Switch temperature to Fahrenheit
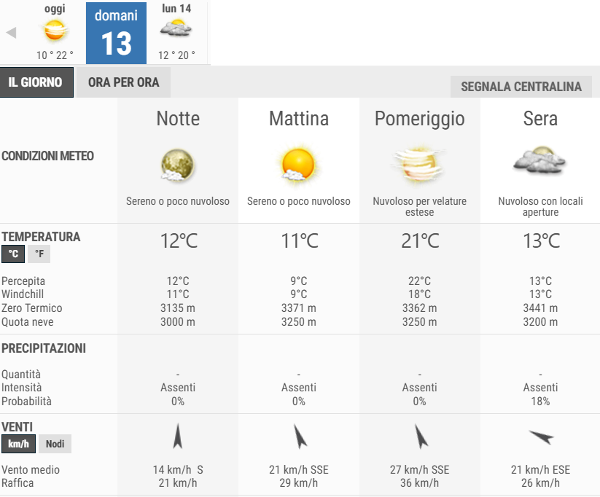 (x=38, y=254)
